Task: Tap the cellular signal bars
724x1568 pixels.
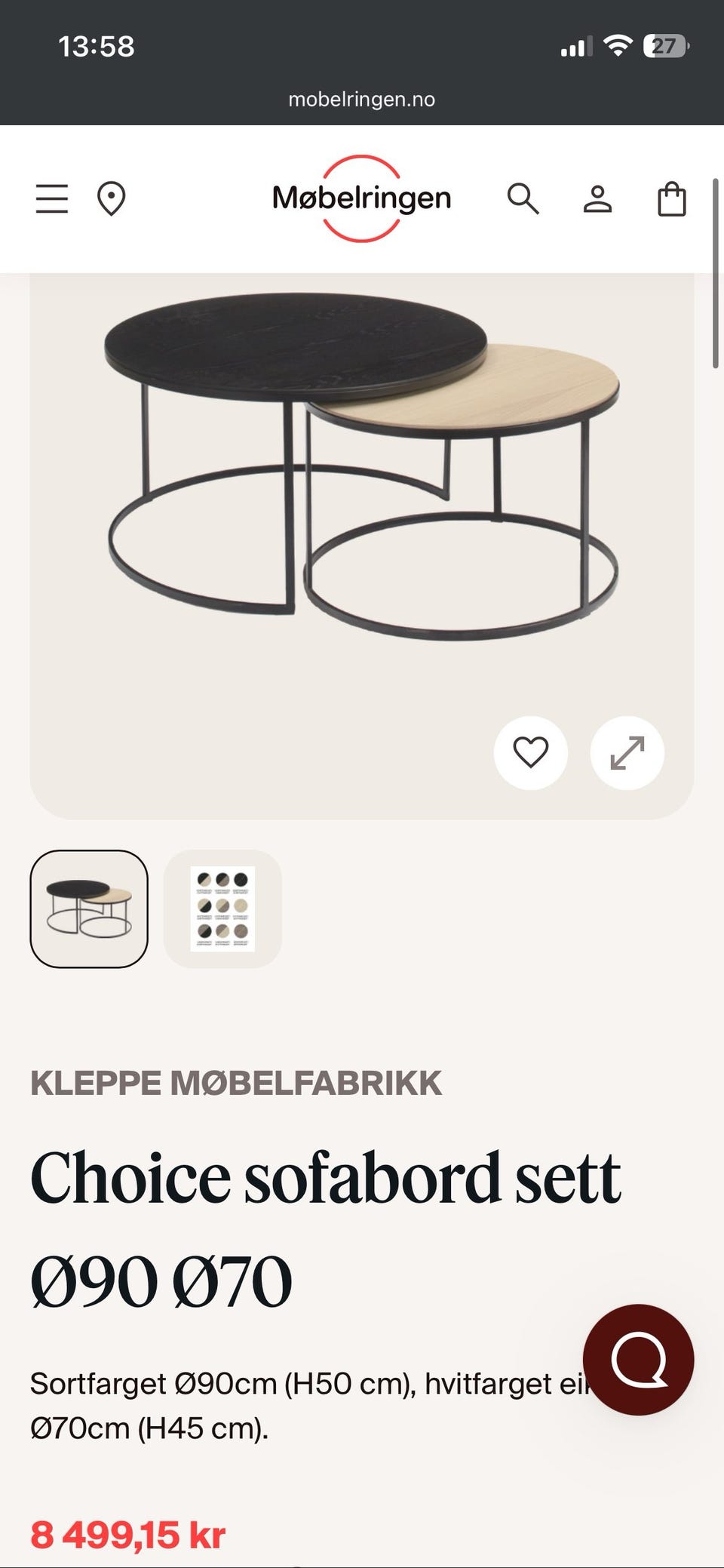Action: coord(576,47)
